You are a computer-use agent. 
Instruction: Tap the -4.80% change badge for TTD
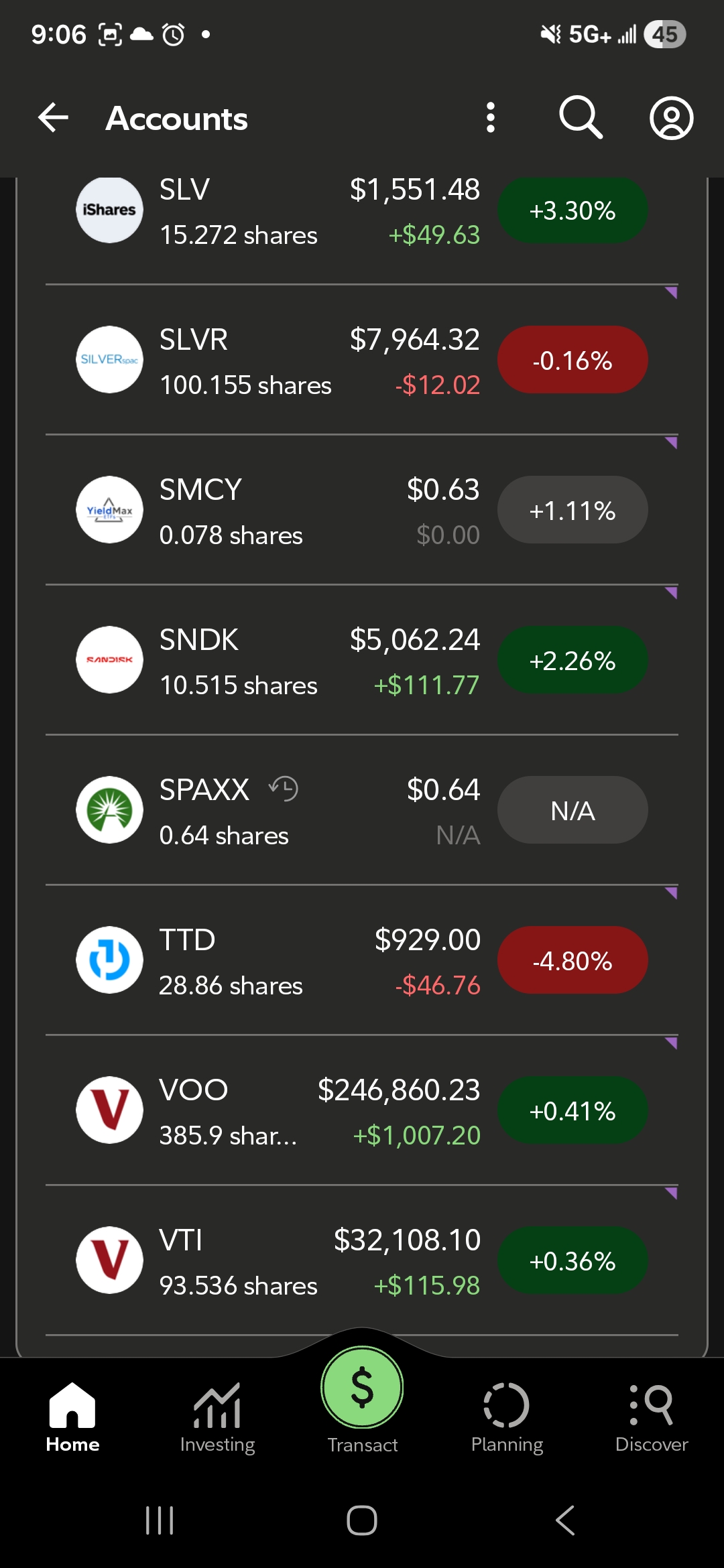[572, 961]
